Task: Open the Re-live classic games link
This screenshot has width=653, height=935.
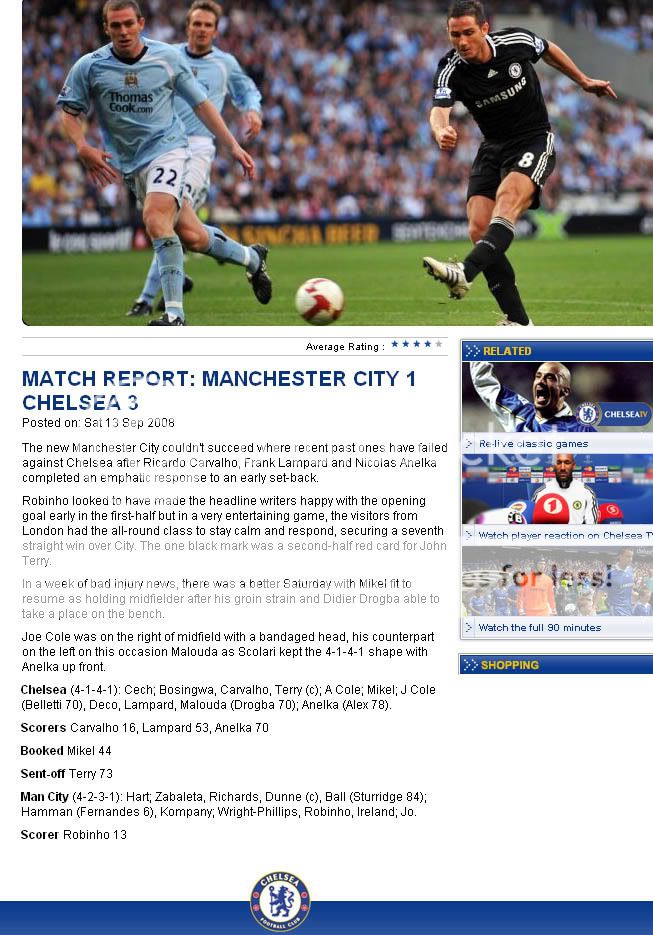Action: coord(533,443)
